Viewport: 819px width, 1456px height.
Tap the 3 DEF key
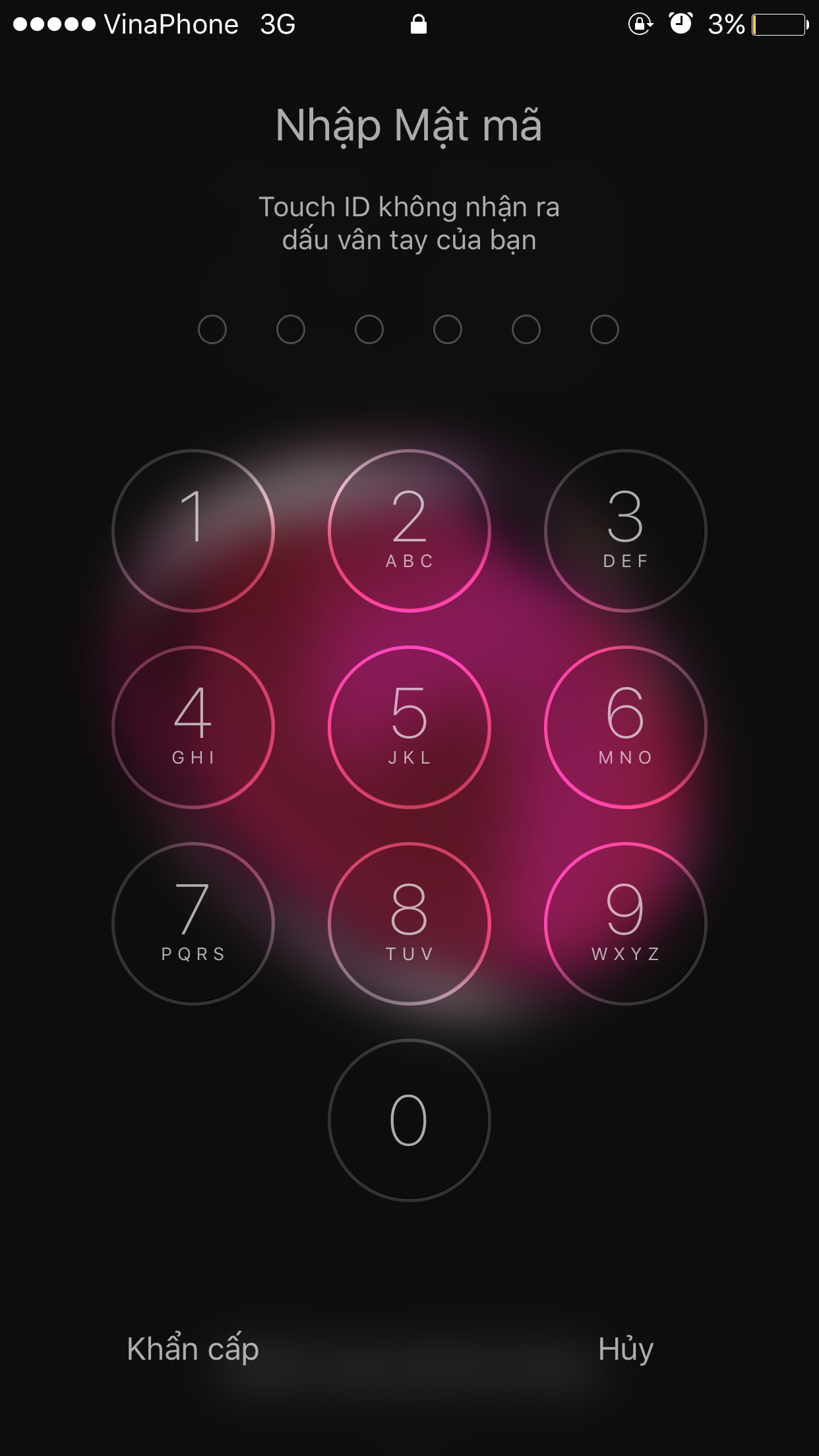[x=625, y=531]
